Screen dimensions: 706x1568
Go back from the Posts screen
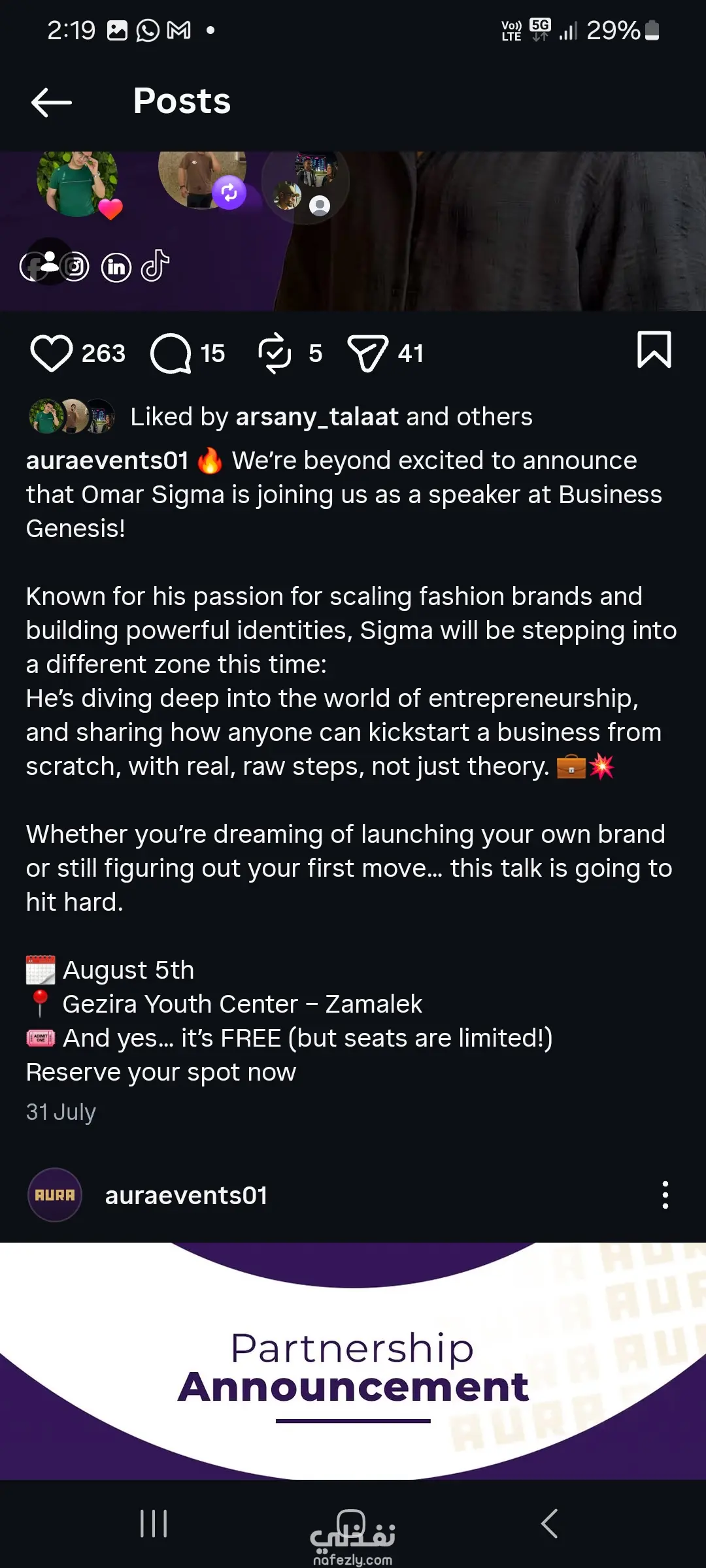[51, 102]
